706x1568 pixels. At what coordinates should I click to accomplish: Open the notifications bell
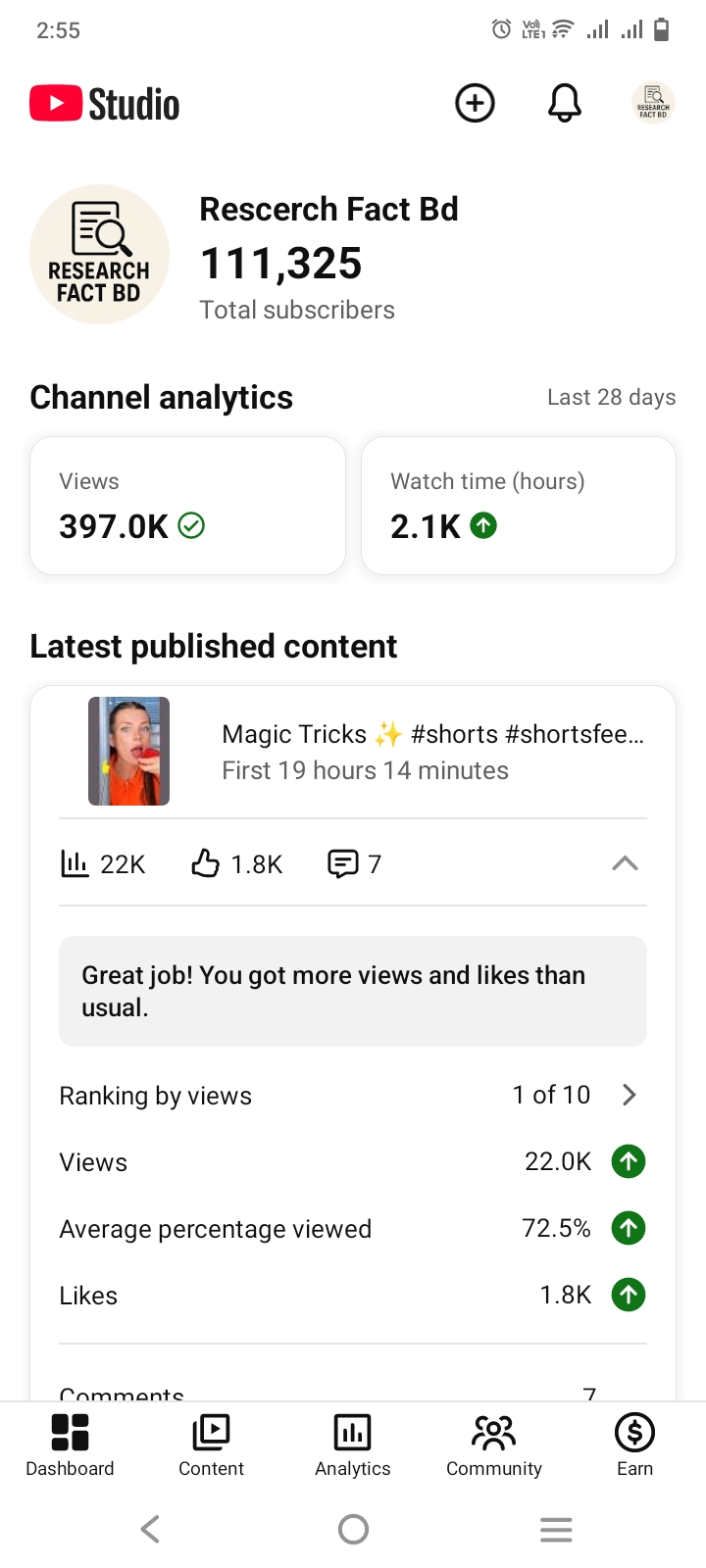[564, 103]
